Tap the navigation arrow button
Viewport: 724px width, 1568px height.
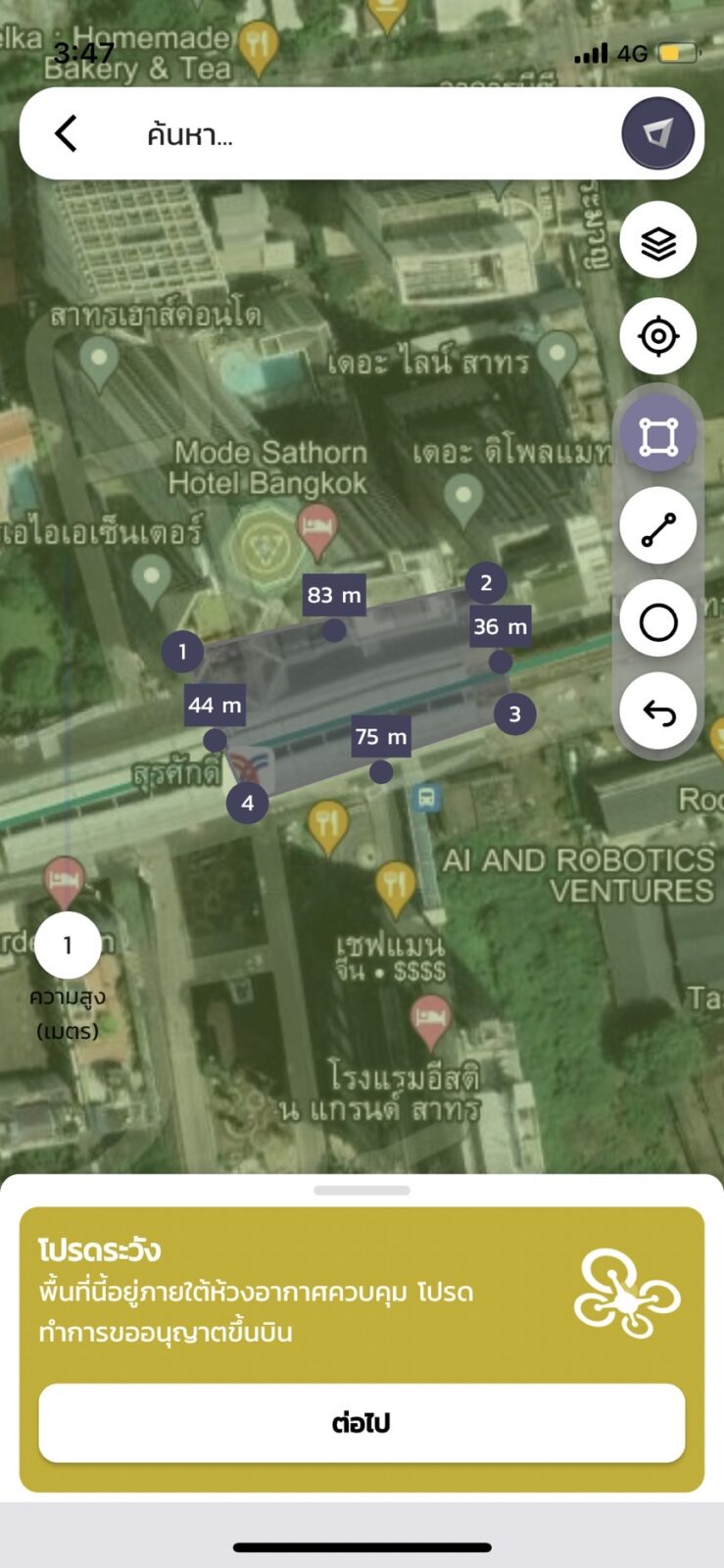(x=657, y=133)
